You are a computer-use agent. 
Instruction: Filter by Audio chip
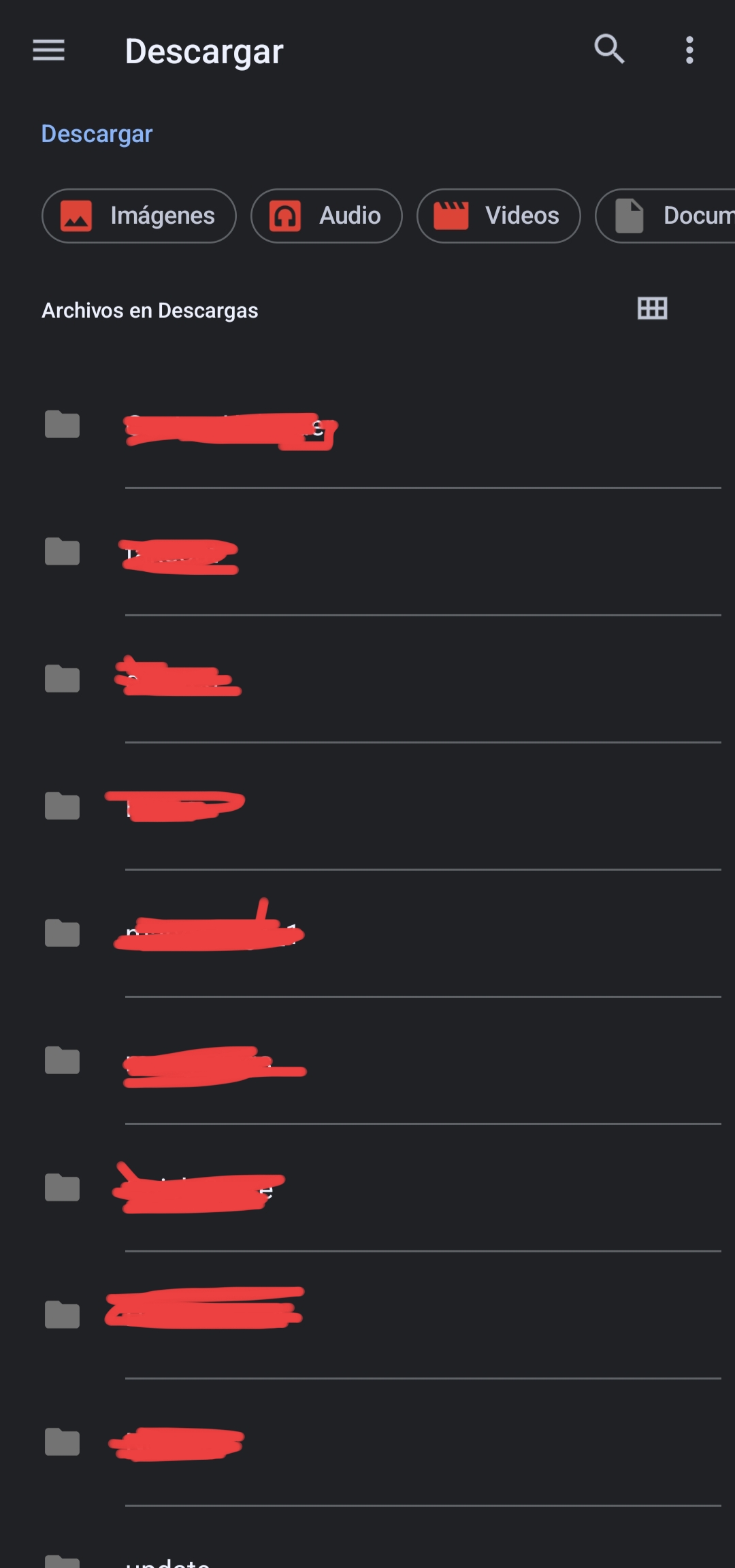[x=327, y=216]
